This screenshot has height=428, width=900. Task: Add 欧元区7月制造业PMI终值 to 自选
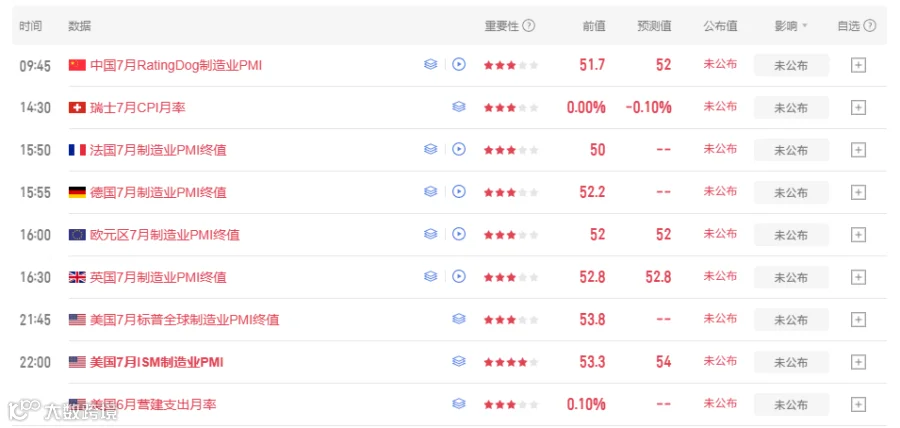[858, 235]
